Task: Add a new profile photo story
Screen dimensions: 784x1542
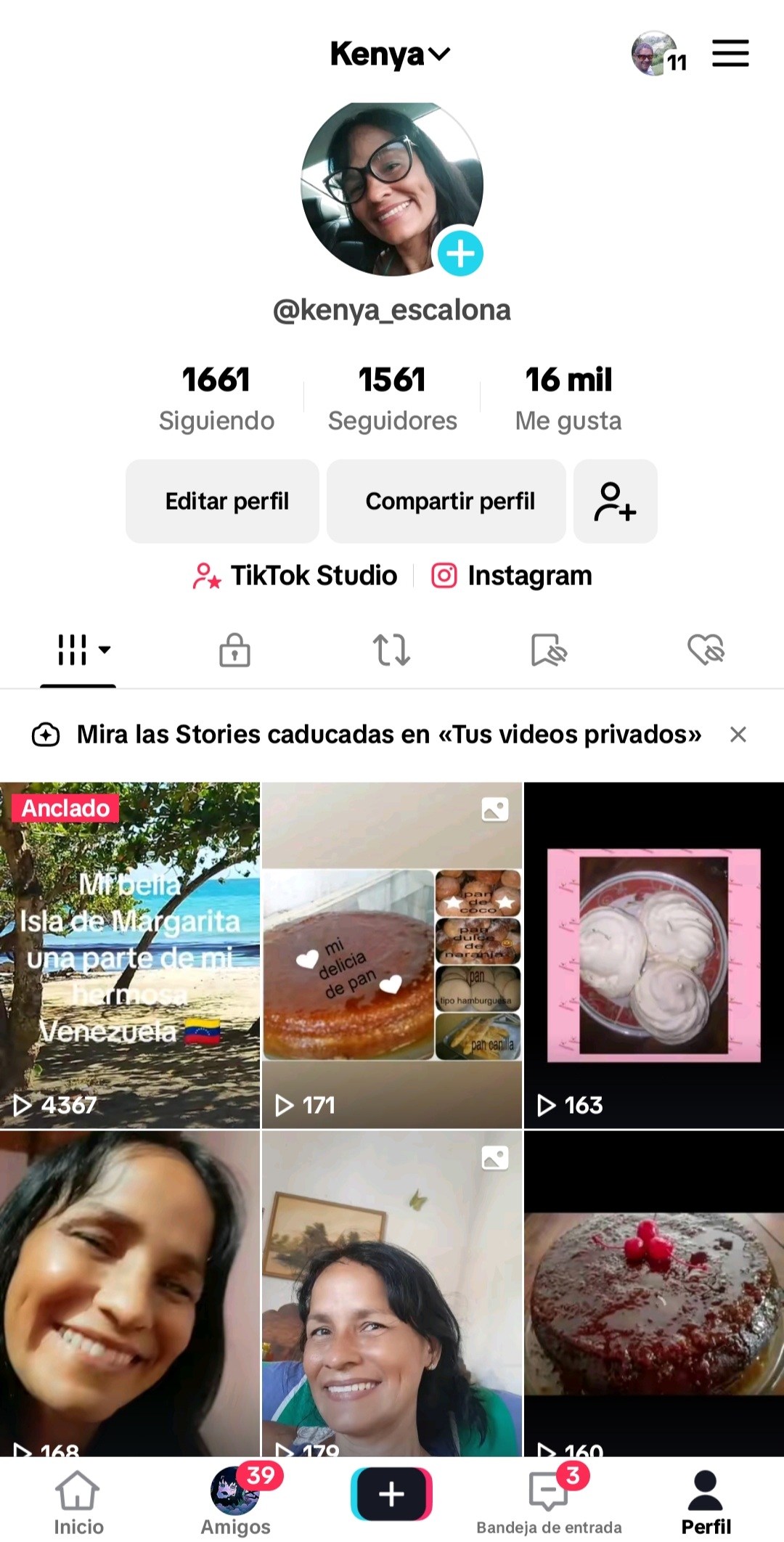Action: coord(460,253)
